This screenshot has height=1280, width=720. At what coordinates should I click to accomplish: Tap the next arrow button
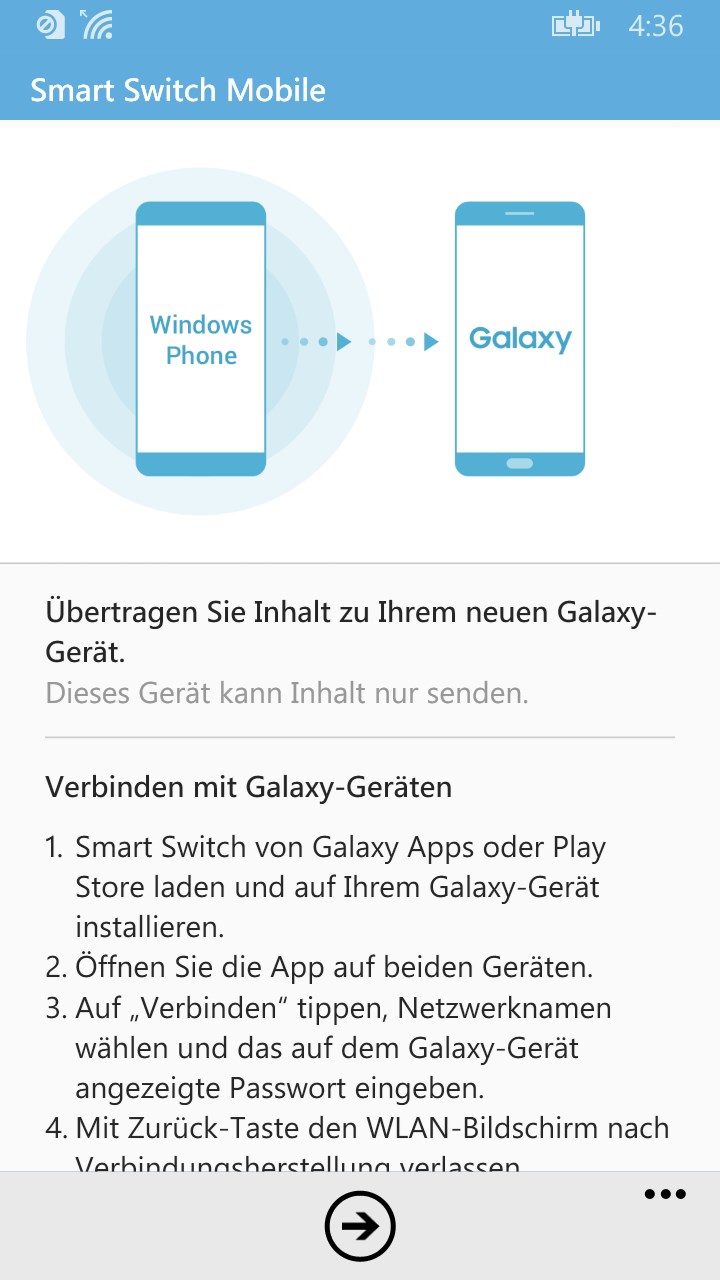360,1225
